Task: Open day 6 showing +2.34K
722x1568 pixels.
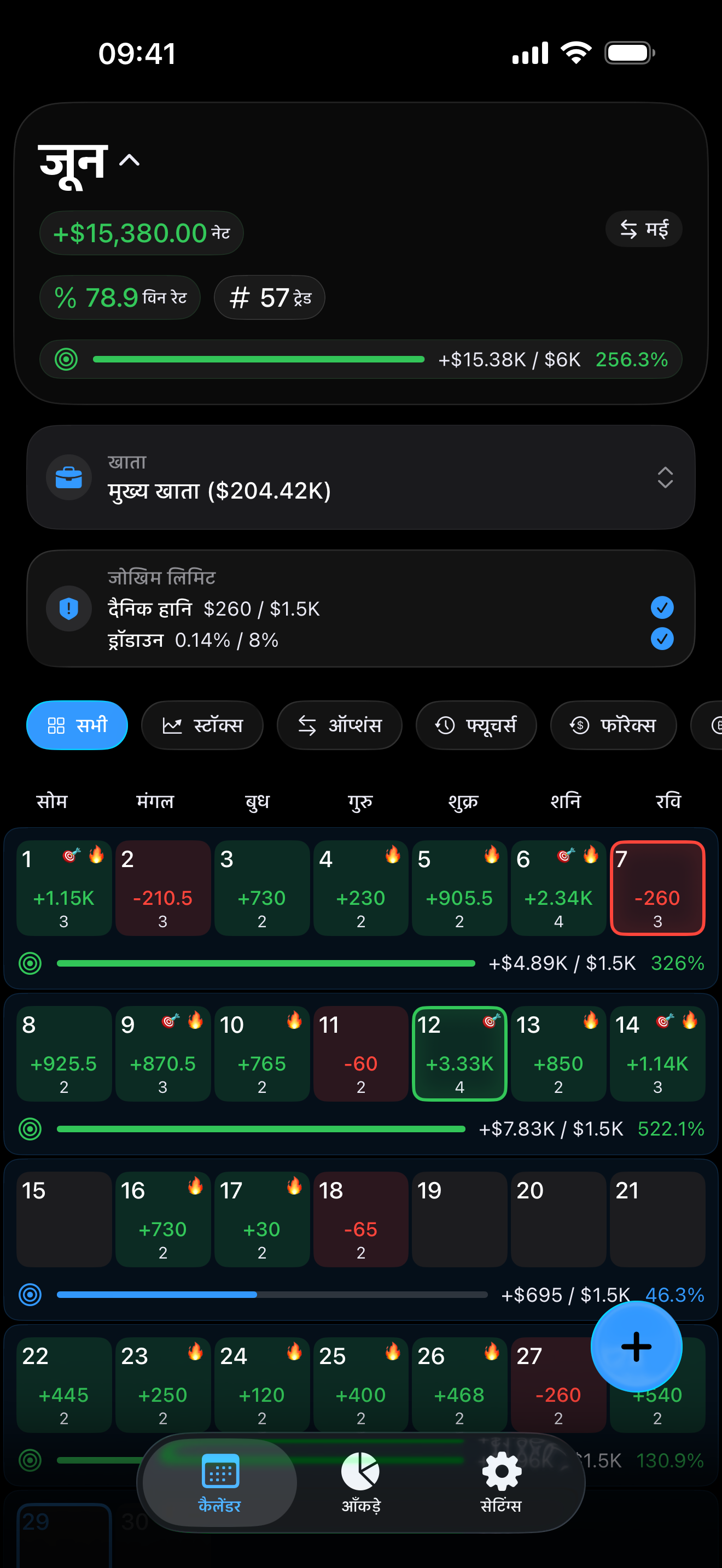Action: pos(558,888)
